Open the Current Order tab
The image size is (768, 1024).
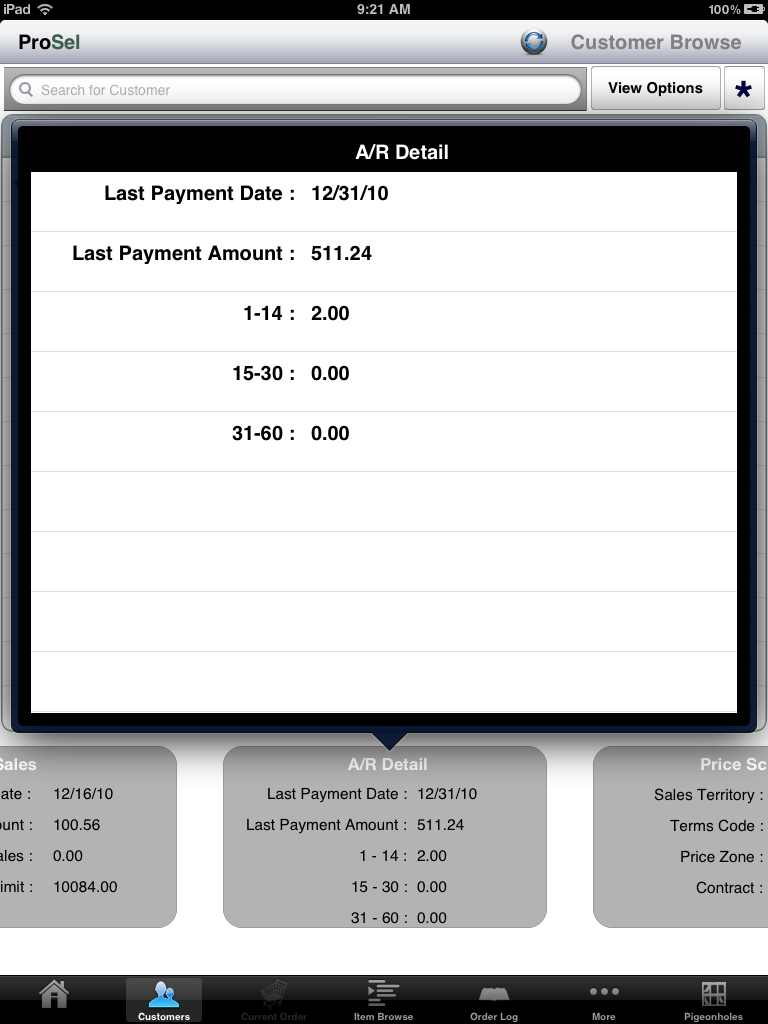pos(274,1000)
